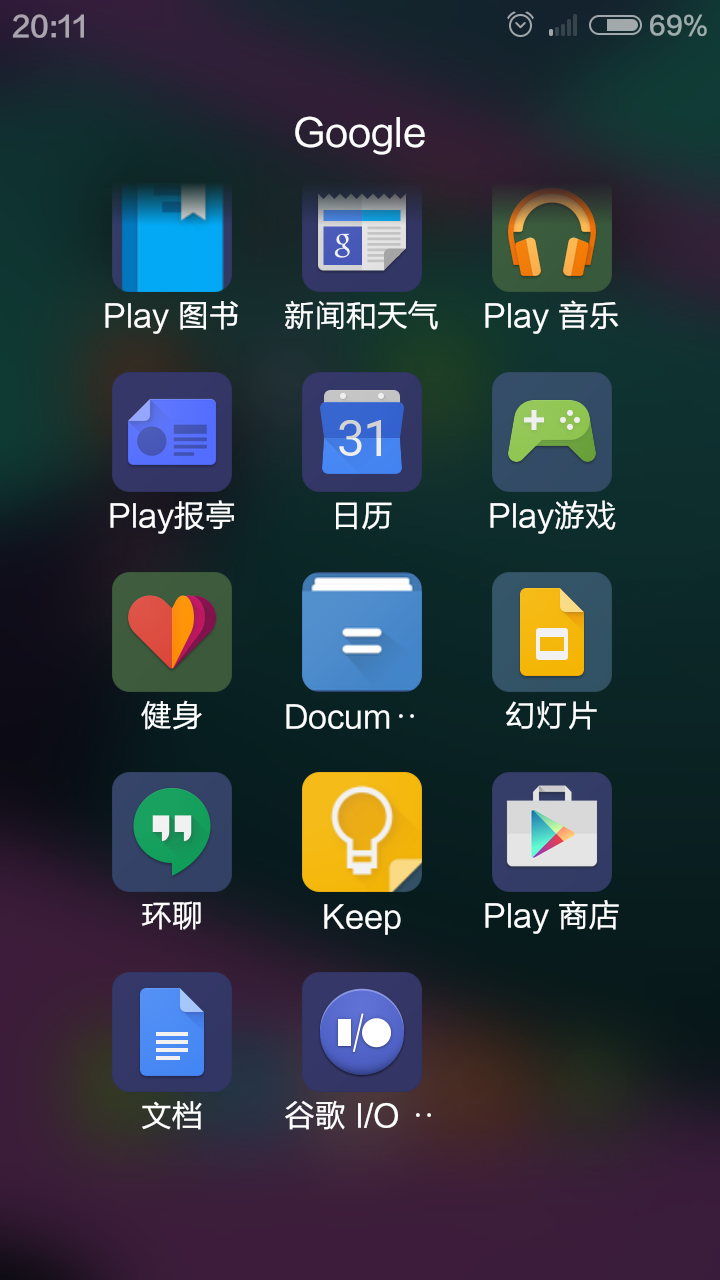Image resolution: width=720 pixels, height=1280 pixels.
Task: Open the Documents app
Action: coord(361,632)
